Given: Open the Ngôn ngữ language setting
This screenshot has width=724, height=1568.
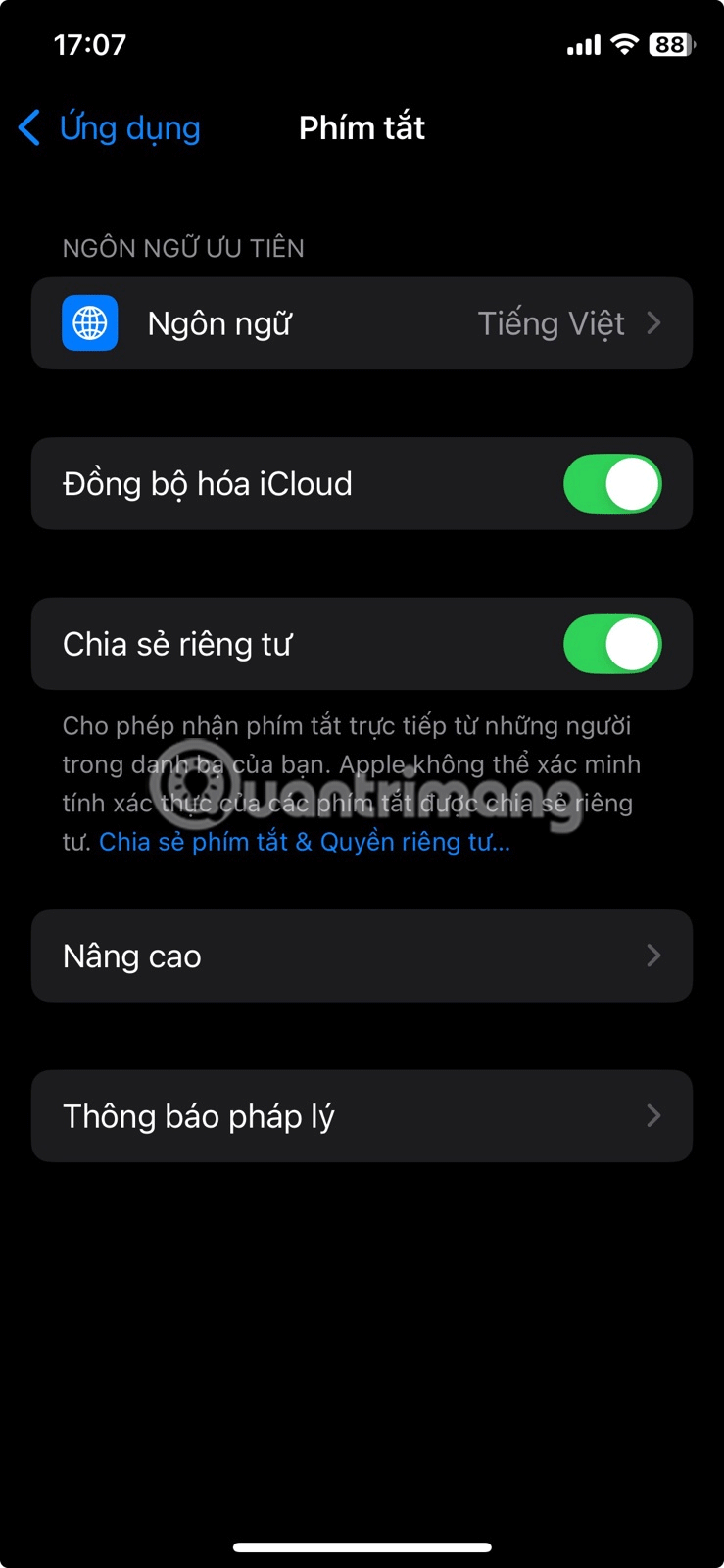Looking at the screenshot, I should point(362,323).
